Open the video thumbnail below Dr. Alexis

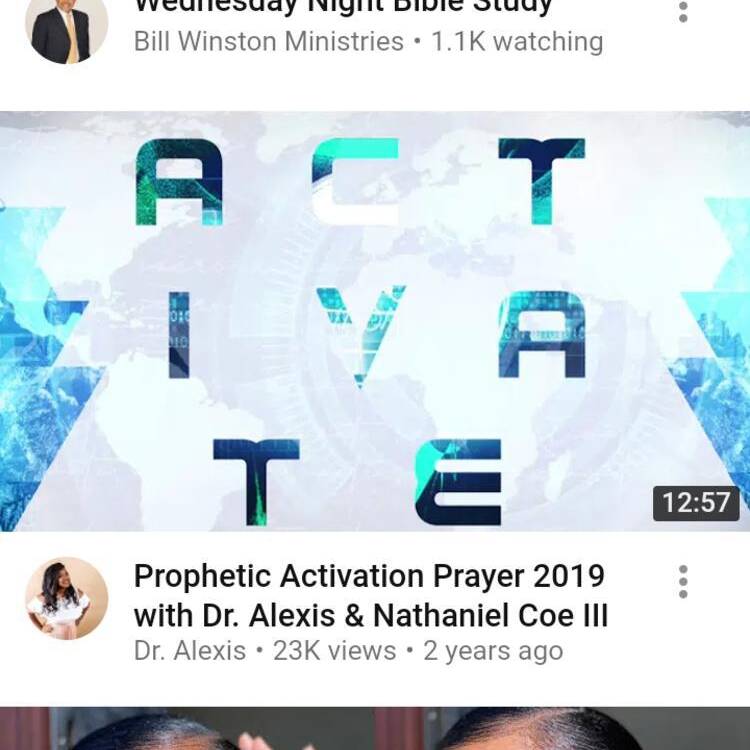(x=375, y=729)
